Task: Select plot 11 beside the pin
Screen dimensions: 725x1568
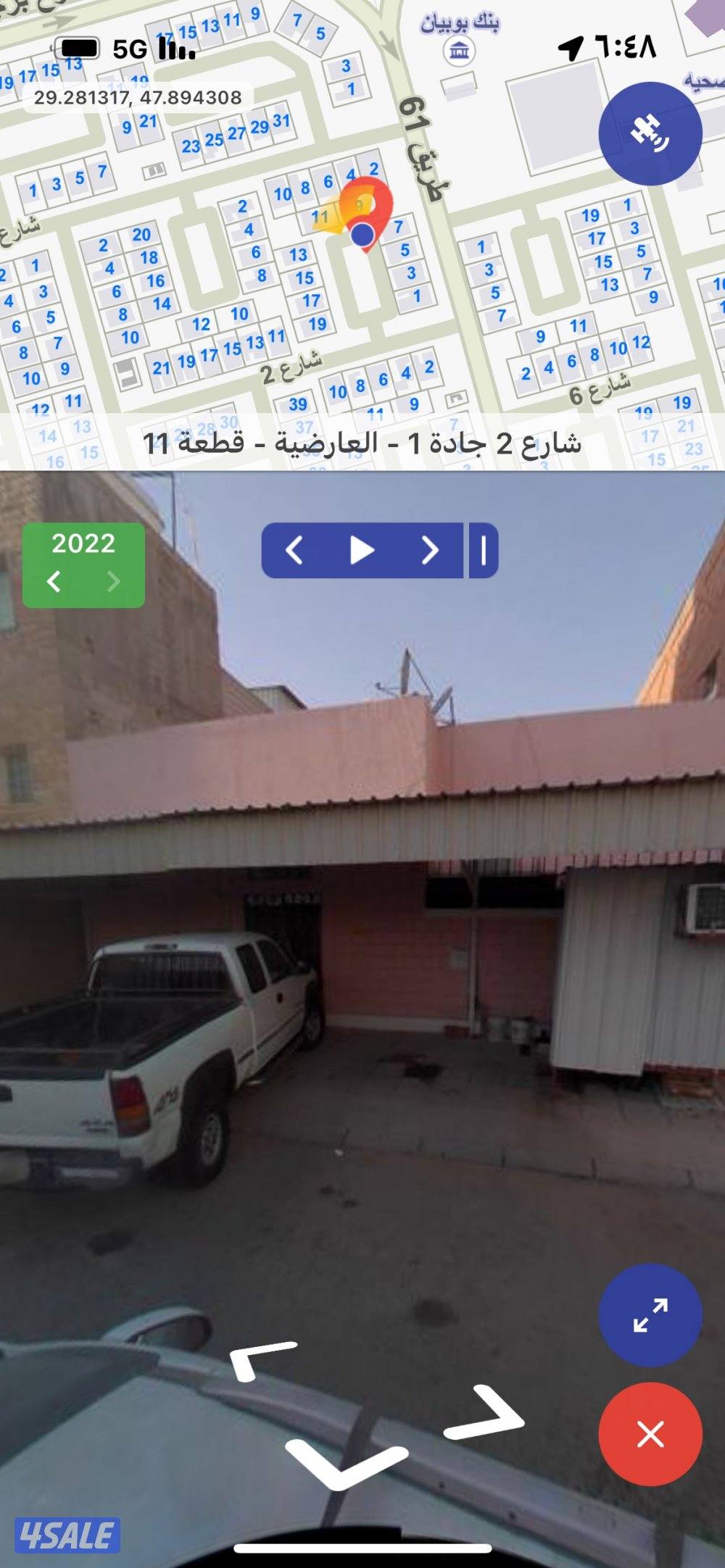Action: 319,217
